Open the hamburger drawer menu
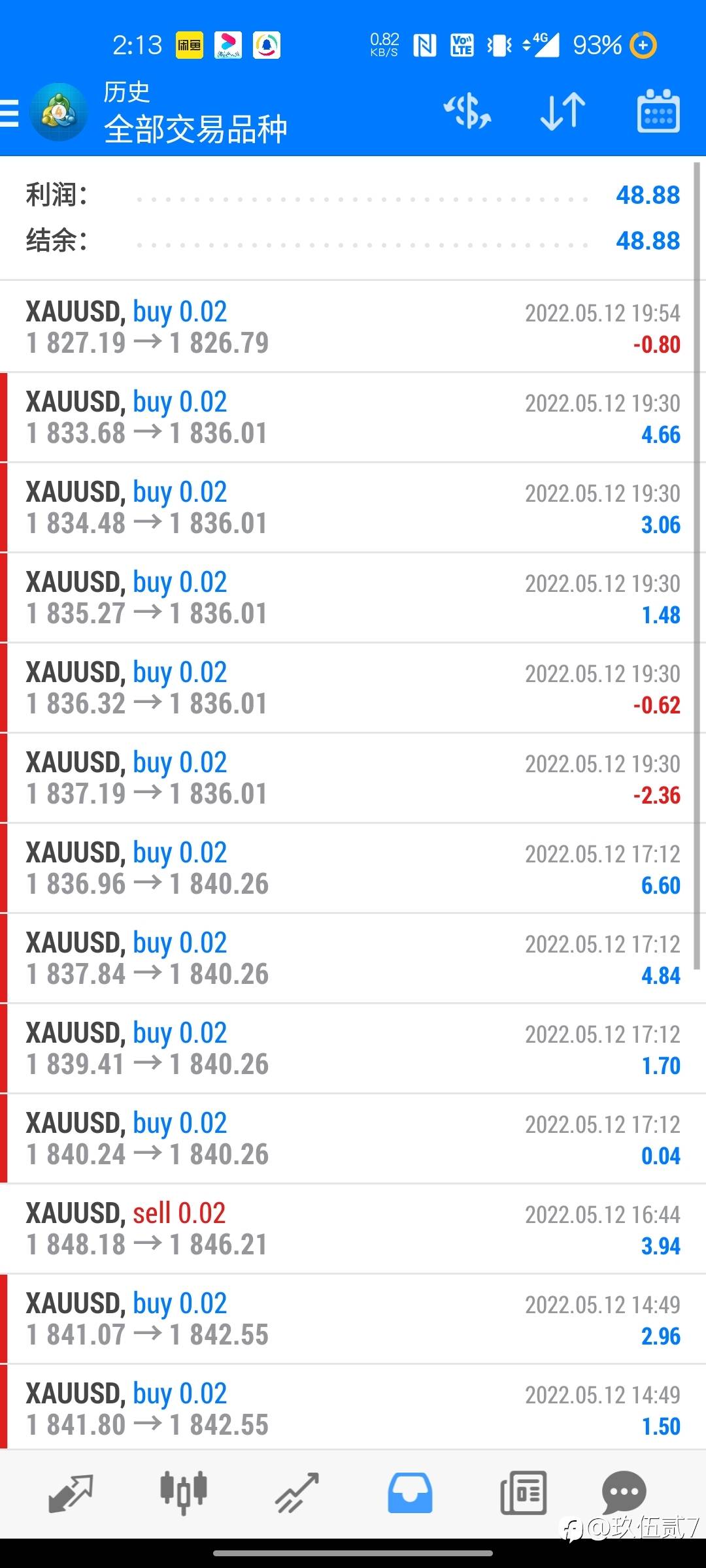The width and height of the screenshot is (706, 1568). [x=9, y=112]
